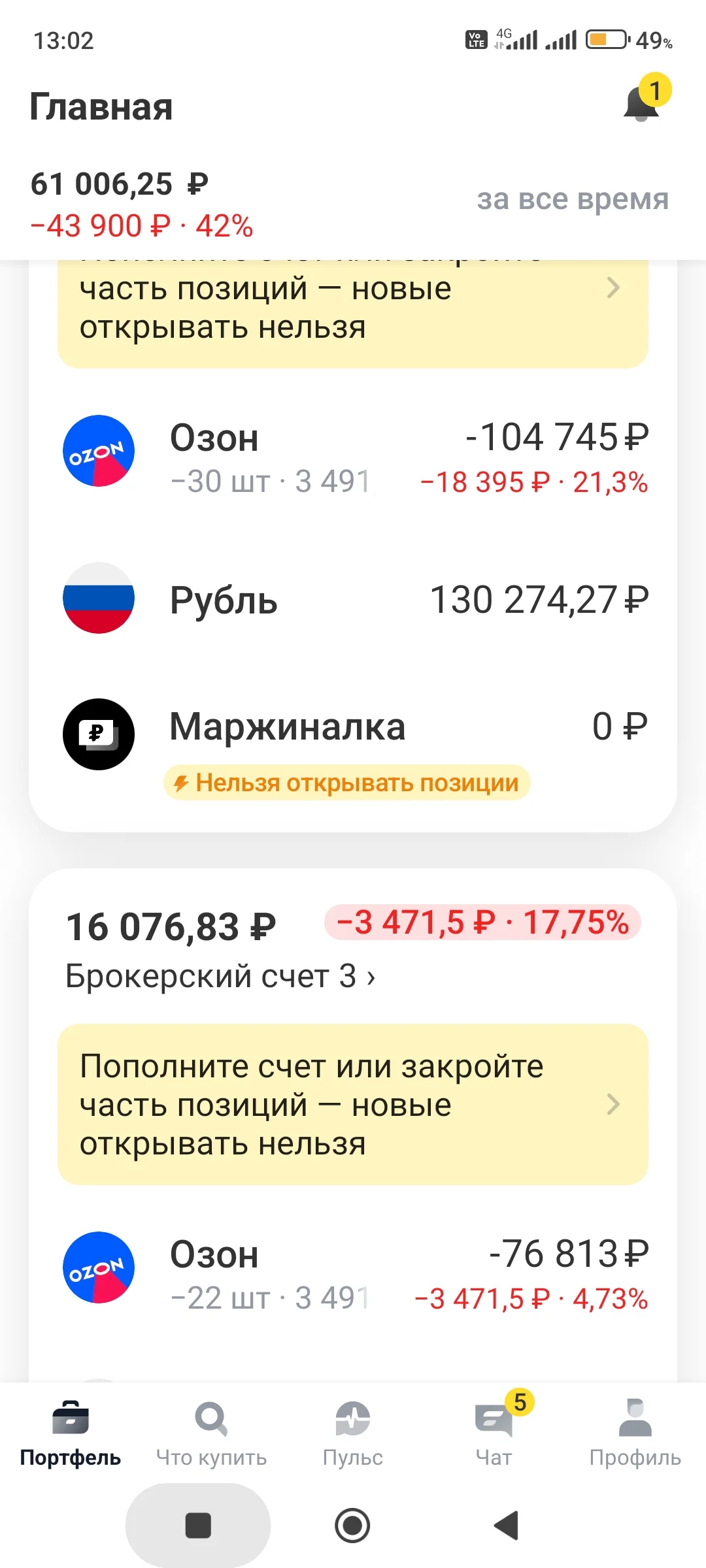
Task: Change the 'за все время' period selector
Action: coord(573,199)
